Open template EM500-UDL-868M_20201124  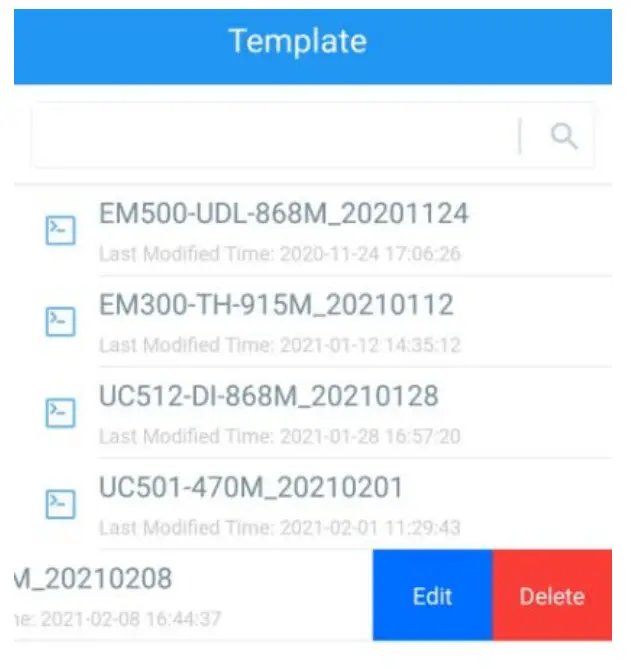point(283,213)
